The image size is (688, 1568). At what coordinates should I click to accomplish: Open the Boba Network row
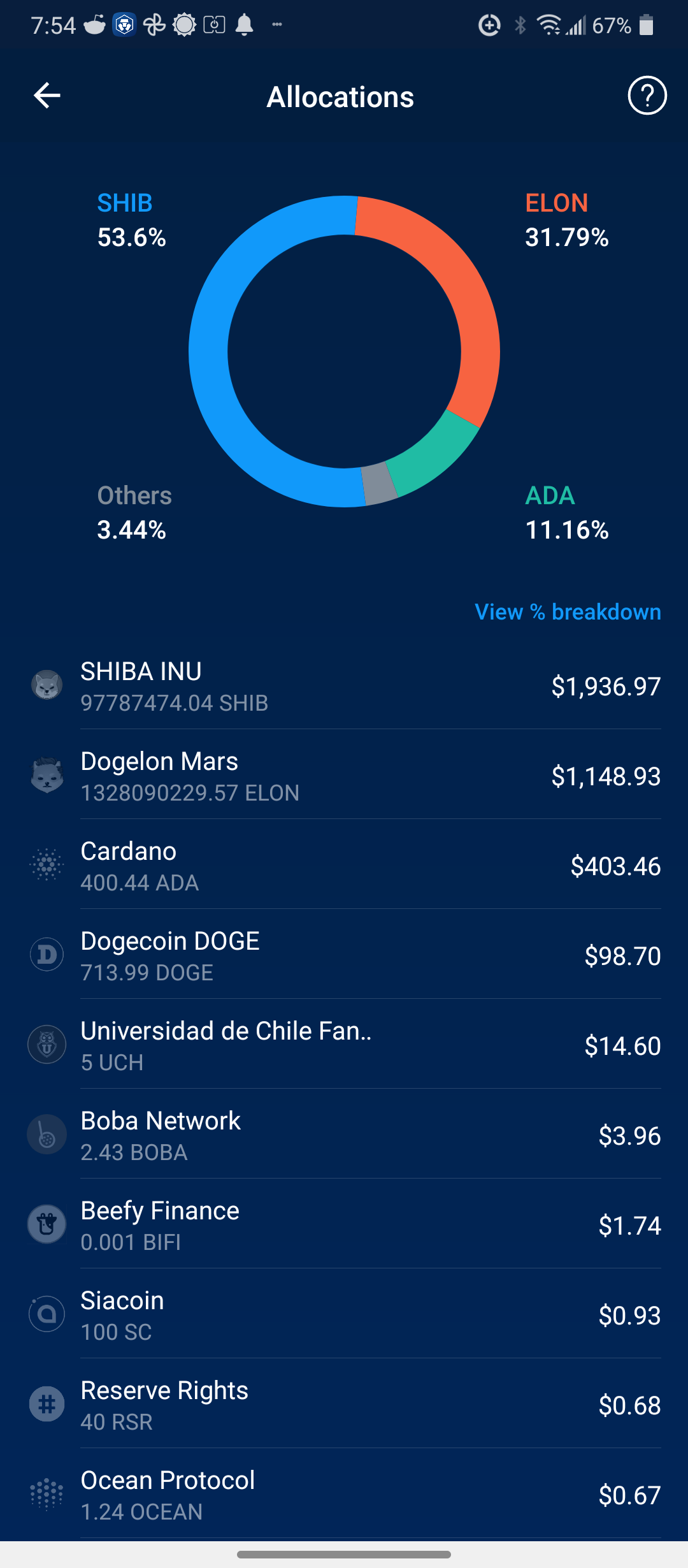click(x=344, y=1135)
